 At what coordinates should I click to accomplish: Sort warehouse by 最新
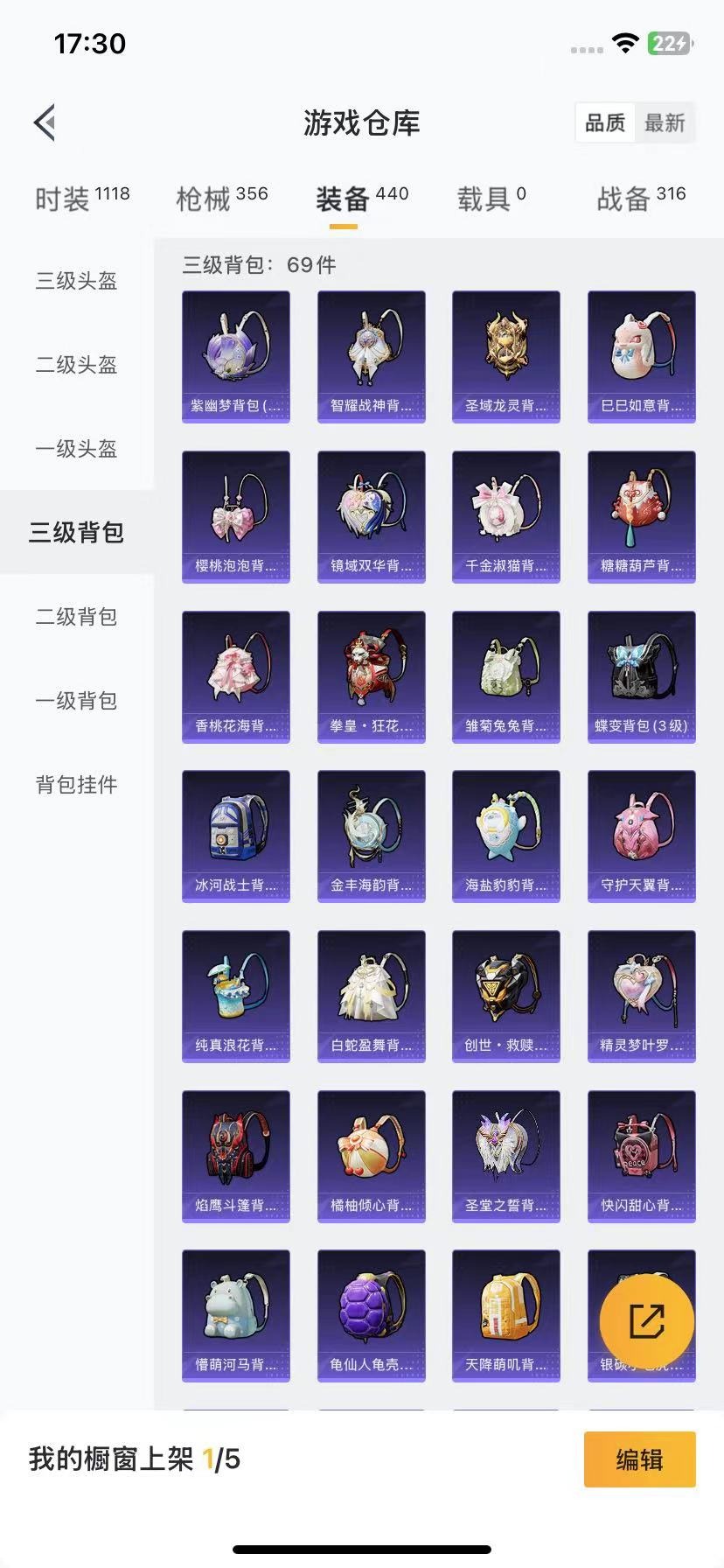click(x=665, y=123)
